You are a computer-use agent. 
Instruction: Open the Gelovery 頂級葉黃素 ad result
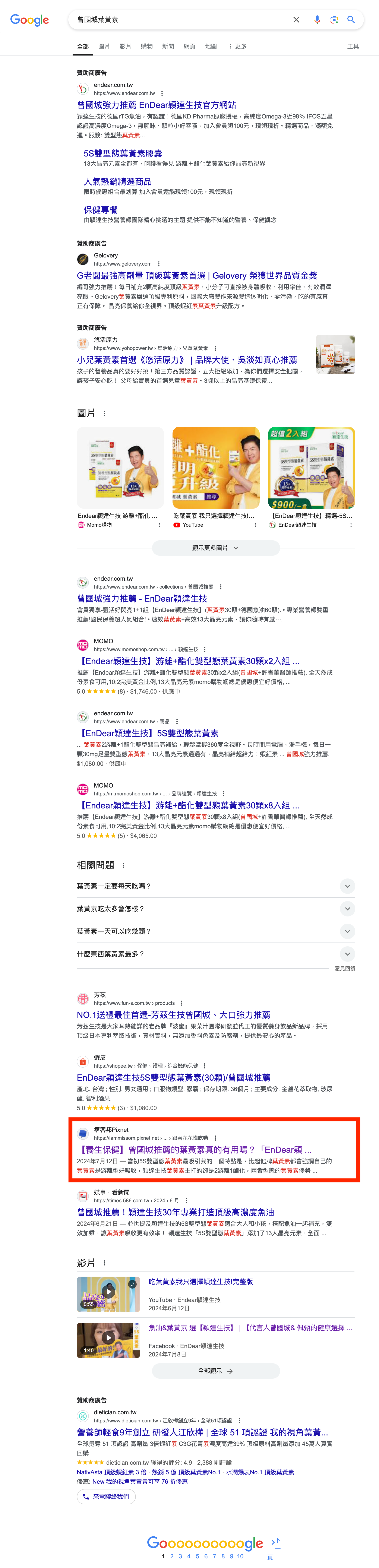coord(196,276)
